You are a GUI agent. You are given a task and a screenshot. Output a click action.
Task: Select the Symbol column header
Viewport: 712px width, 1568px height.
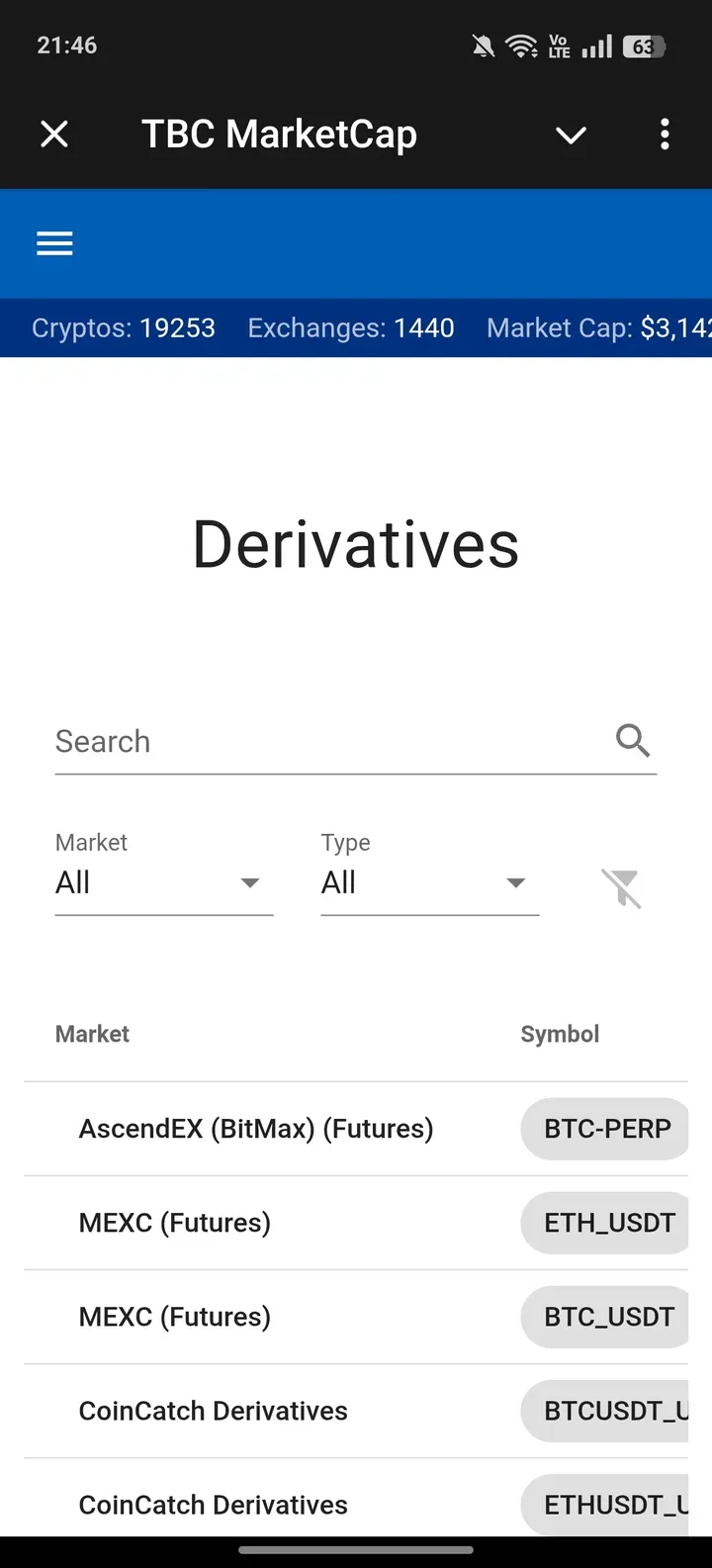[560, 1034]
